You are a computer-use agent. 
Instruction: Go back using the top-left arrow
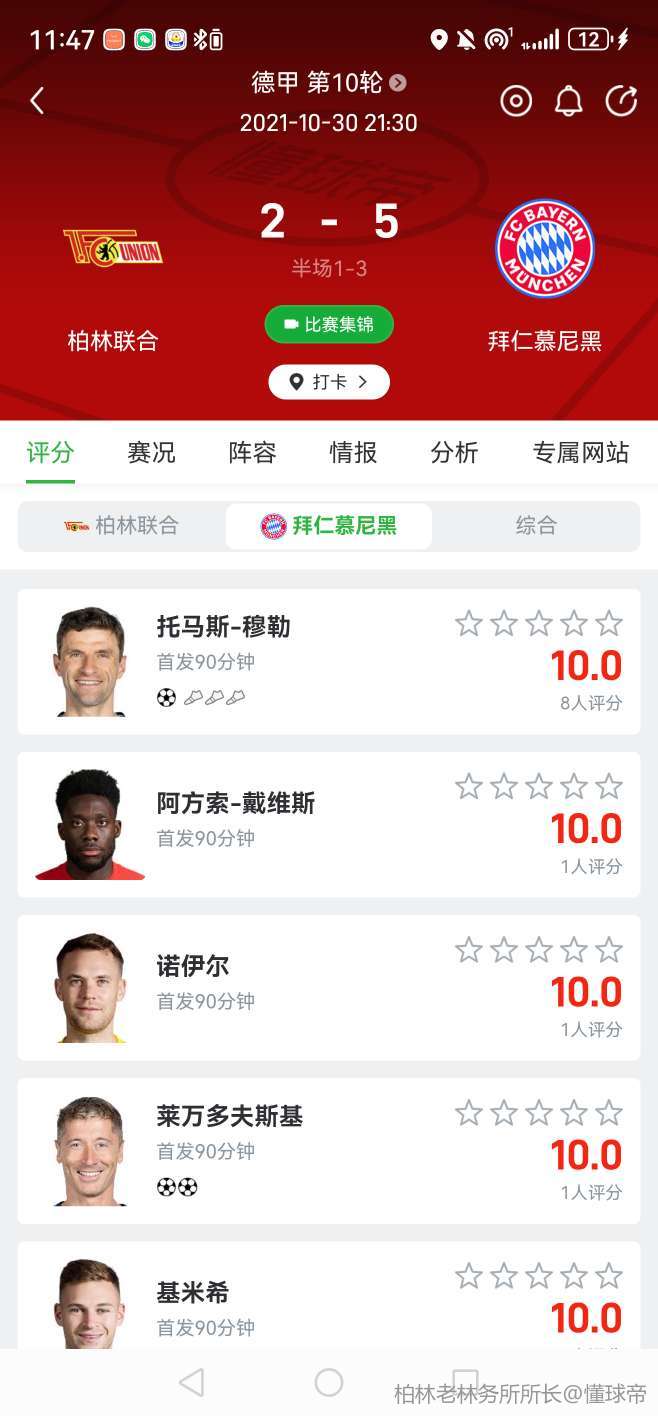[37, 101]
